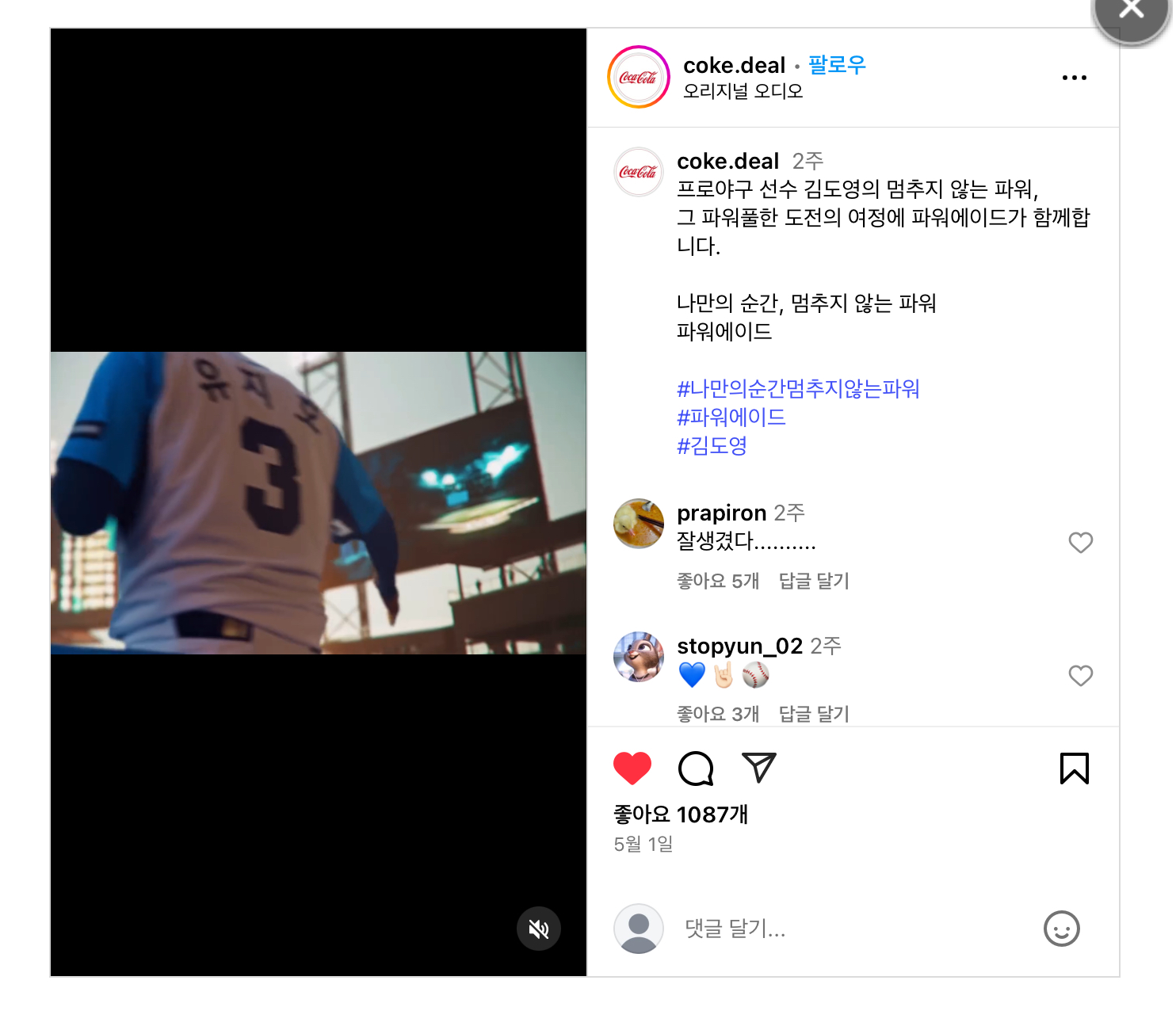Reply to stopyun_02's comment
Screen dimensions: 1176x1026
point(813,714)
